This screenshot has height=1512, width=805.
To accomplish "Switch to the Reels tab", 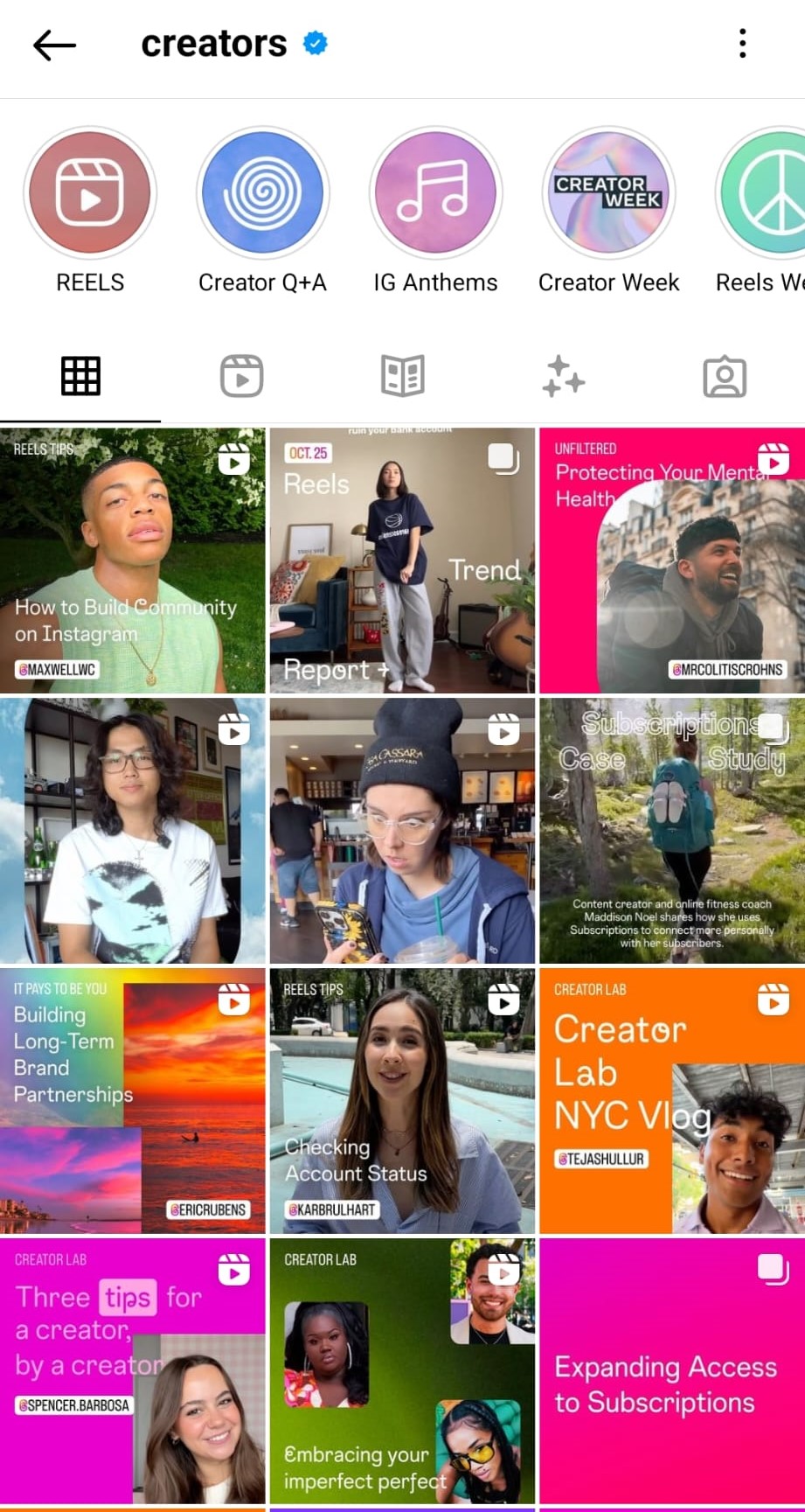I will point(241,377).
